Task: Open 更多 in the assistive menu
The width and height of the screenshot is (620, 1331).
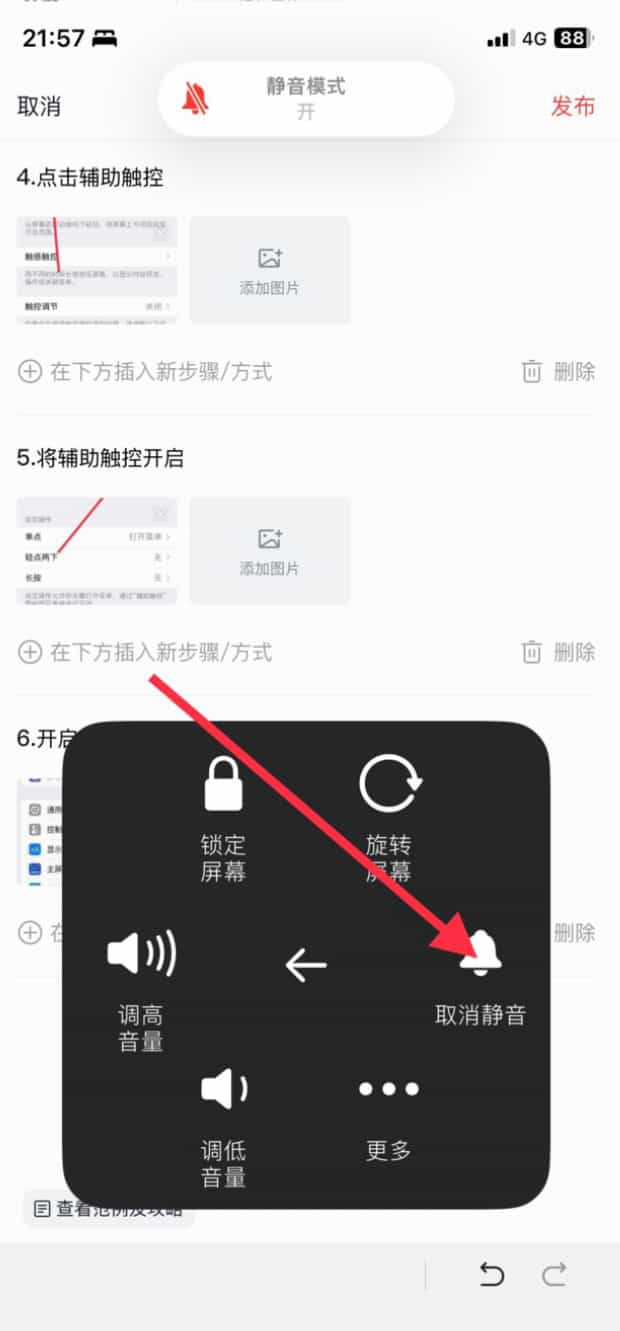Action: click(x=389, y=1115)
